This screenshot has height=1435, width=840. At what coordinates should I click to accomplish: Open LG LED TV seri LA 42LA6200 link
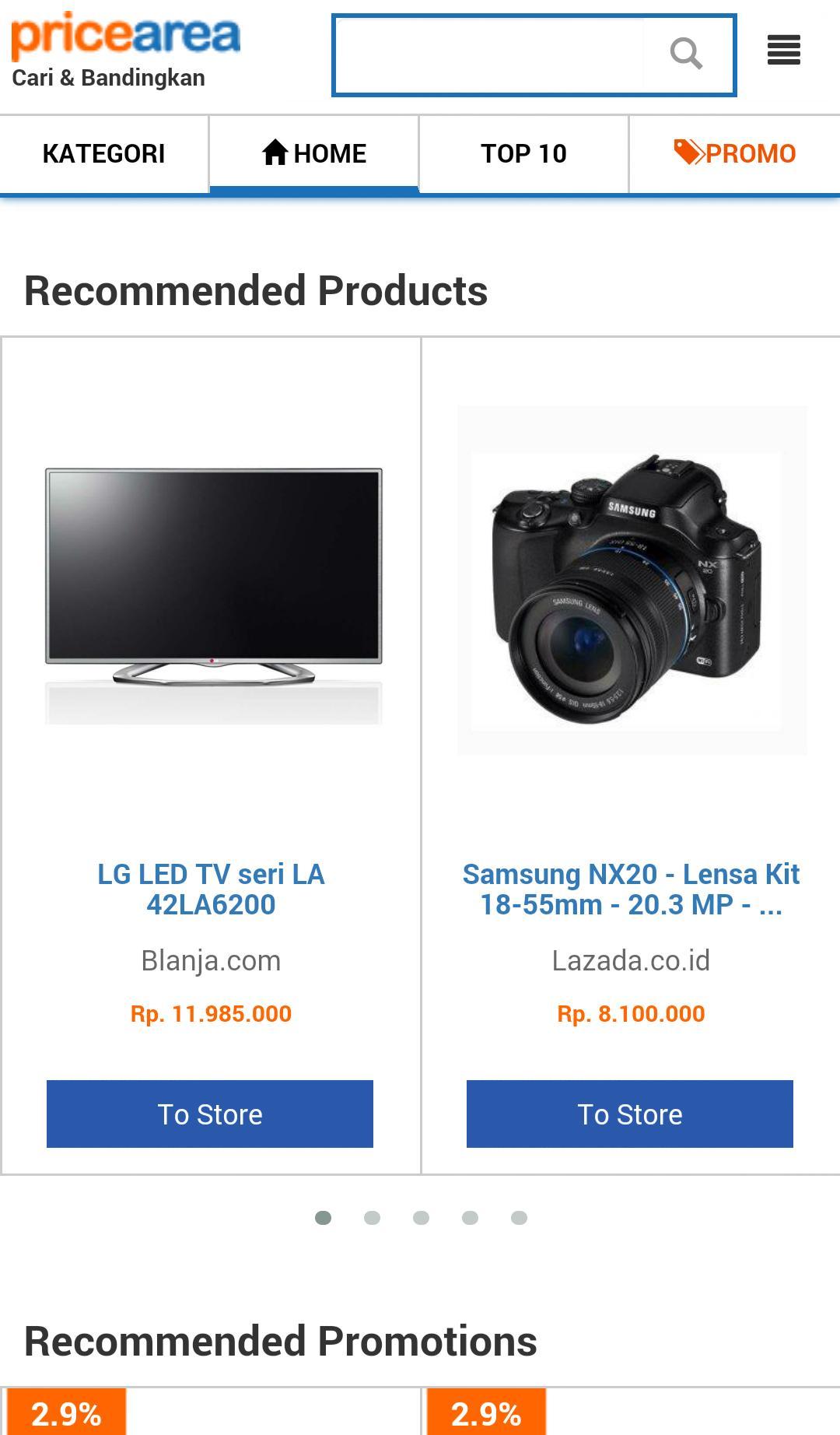click(211, 889)
